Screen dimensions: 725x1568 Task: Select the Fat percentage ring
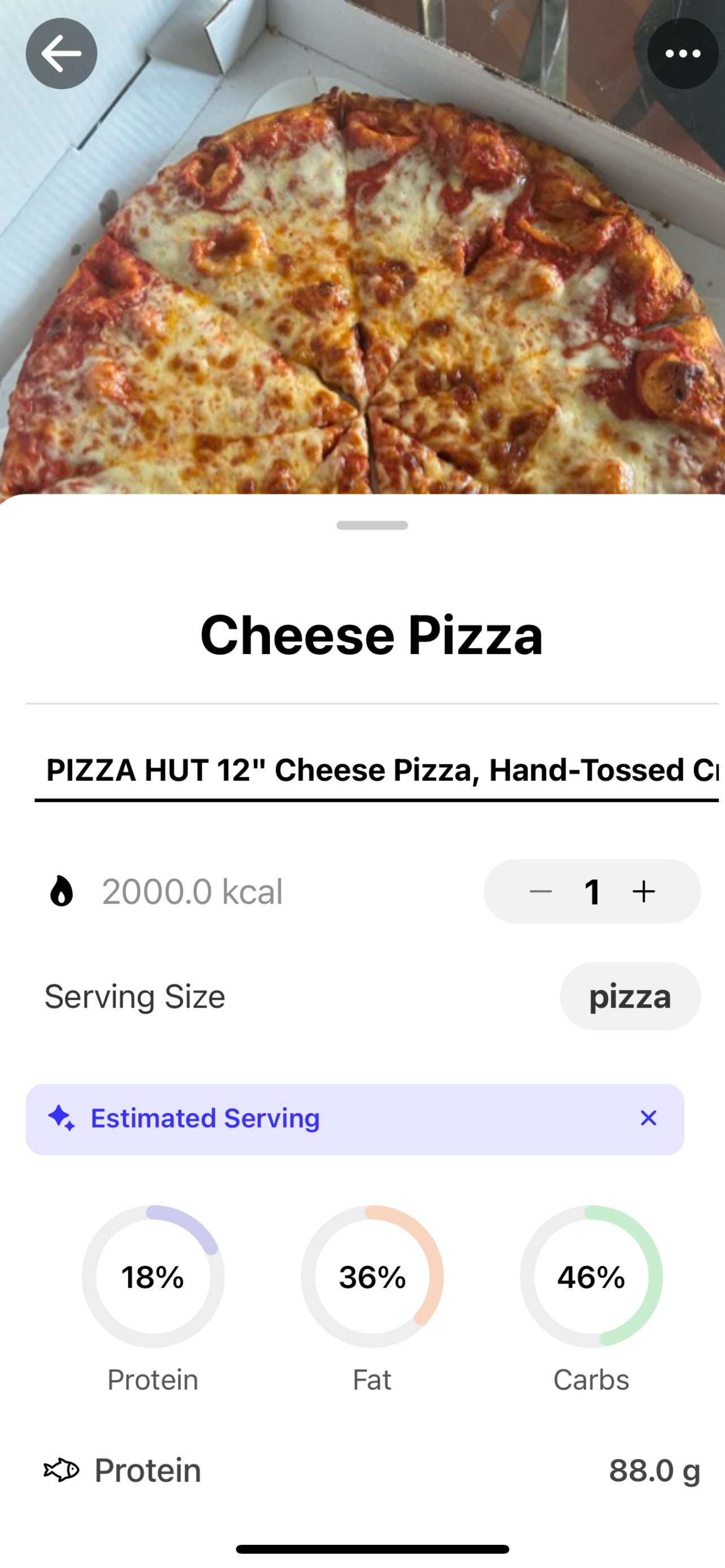[x=373, y=1279]
